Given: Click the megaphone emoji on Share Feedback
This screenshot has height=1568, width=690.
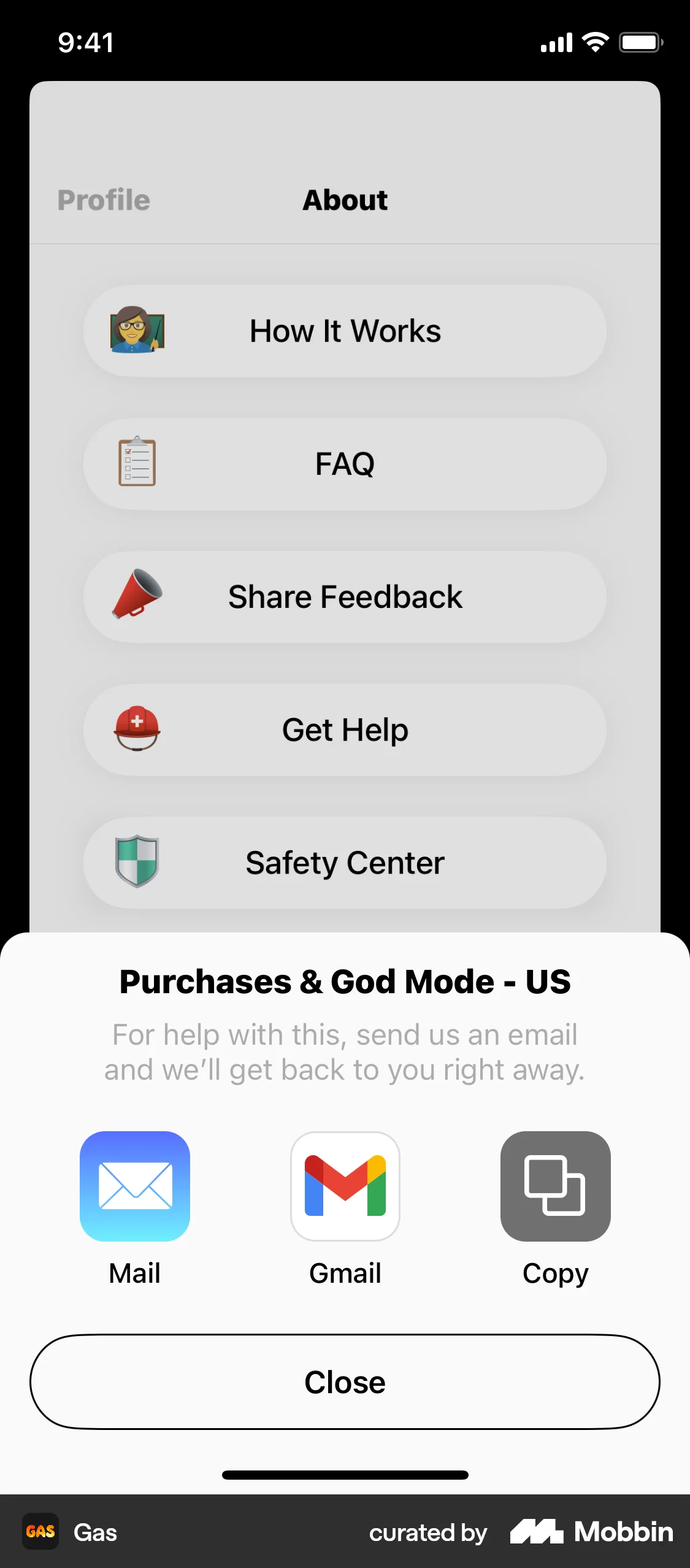Looking at the screenshot, I should coord(136,596).
